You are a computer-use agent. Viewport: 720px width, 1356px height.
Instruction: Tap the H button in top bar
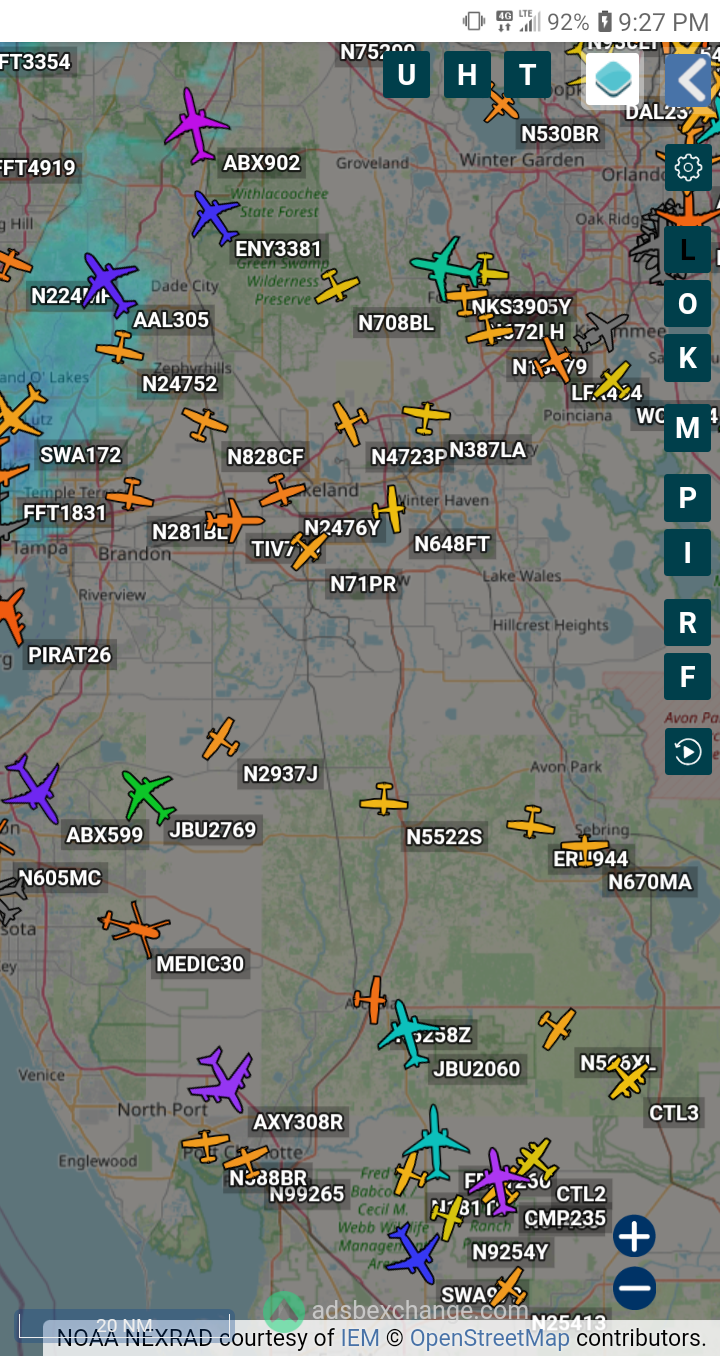(x=467, y=75)
